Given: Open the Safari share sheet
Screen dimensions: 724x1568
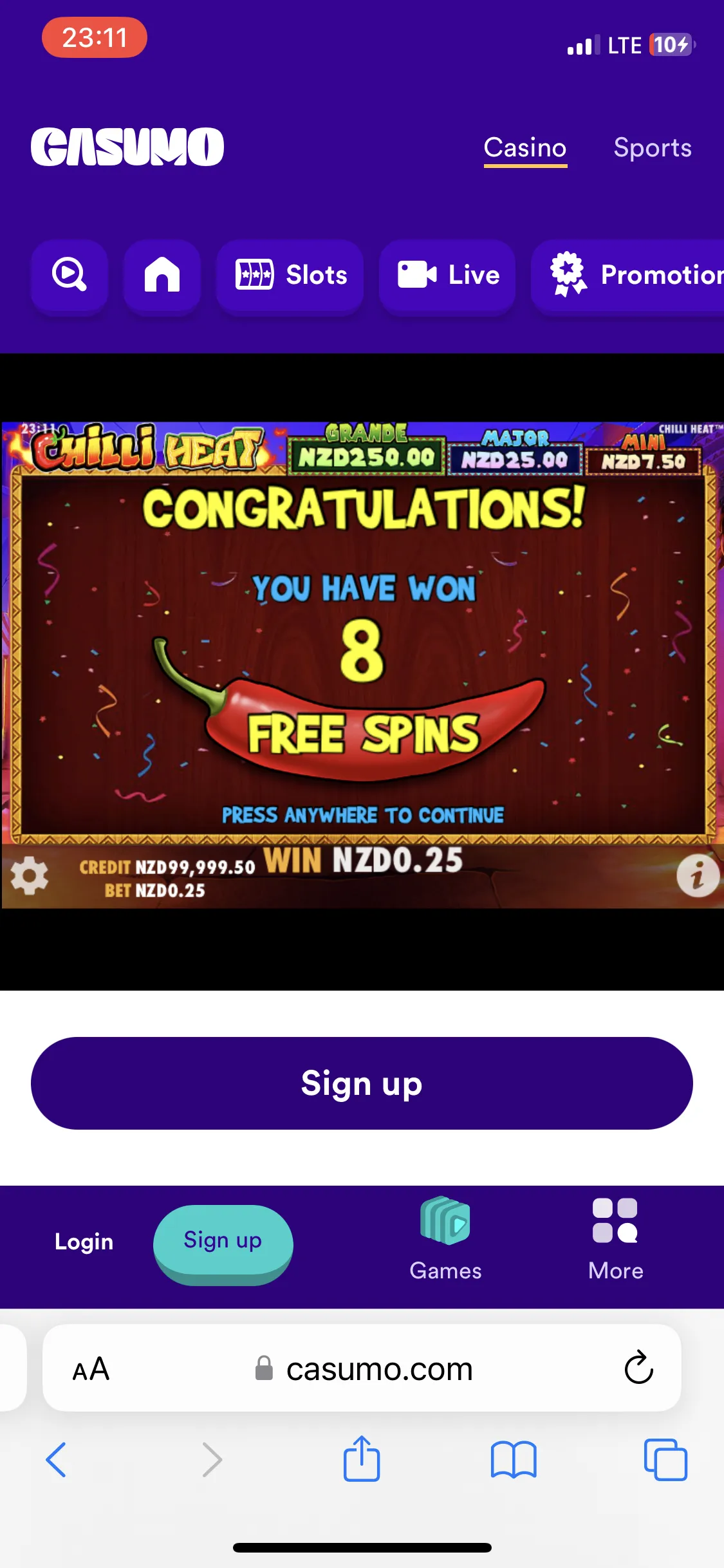Looking at the screenshot, I should pyautogui.click(x=362, y=1459).
